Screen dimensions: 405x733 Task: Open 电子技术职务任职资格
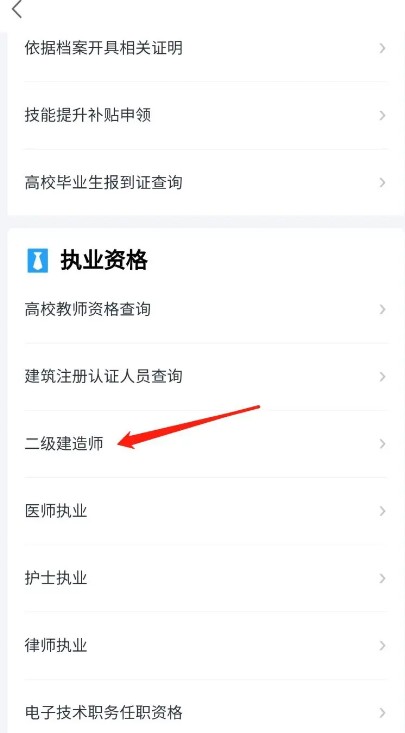[206, 712]
